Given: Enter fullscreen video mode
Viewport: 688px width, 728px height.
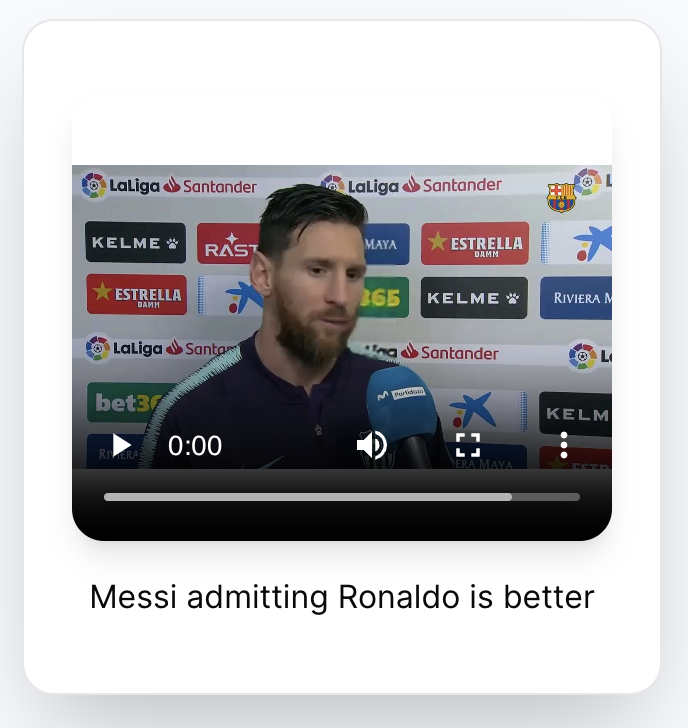Looking at the screenshot, I should pyautogui.click(x=468, y=445).
